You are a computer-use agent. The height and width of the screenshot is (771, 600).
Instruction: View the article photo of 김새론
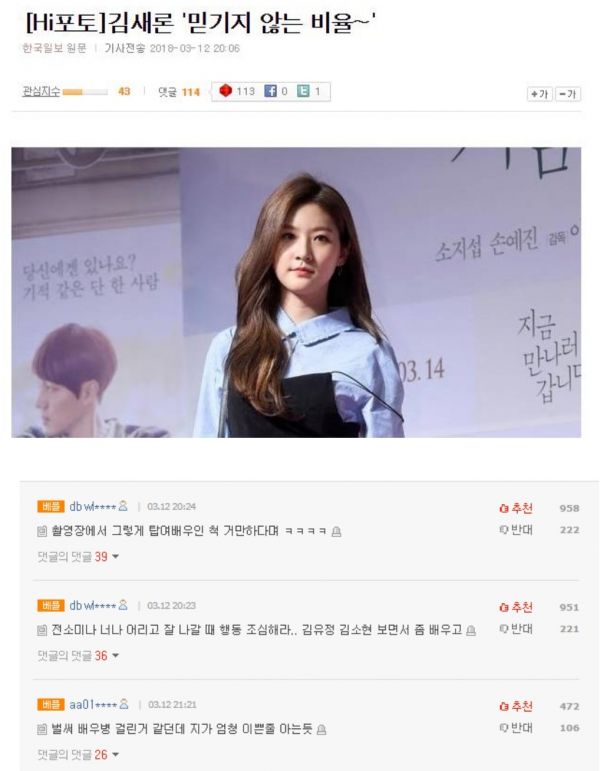[x=296, y=292]
